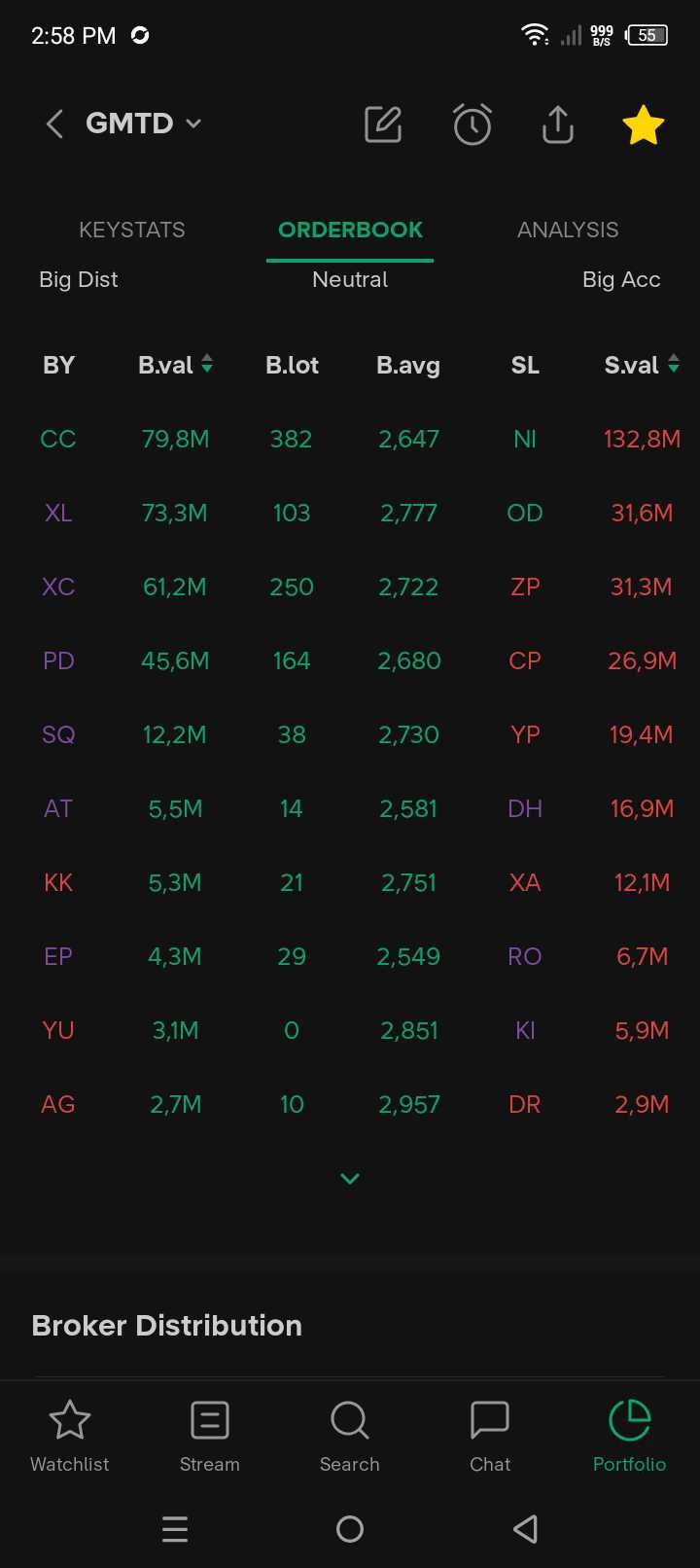Tap the system home button
Screen dimensions: 700x1568
pos(350,1529)
